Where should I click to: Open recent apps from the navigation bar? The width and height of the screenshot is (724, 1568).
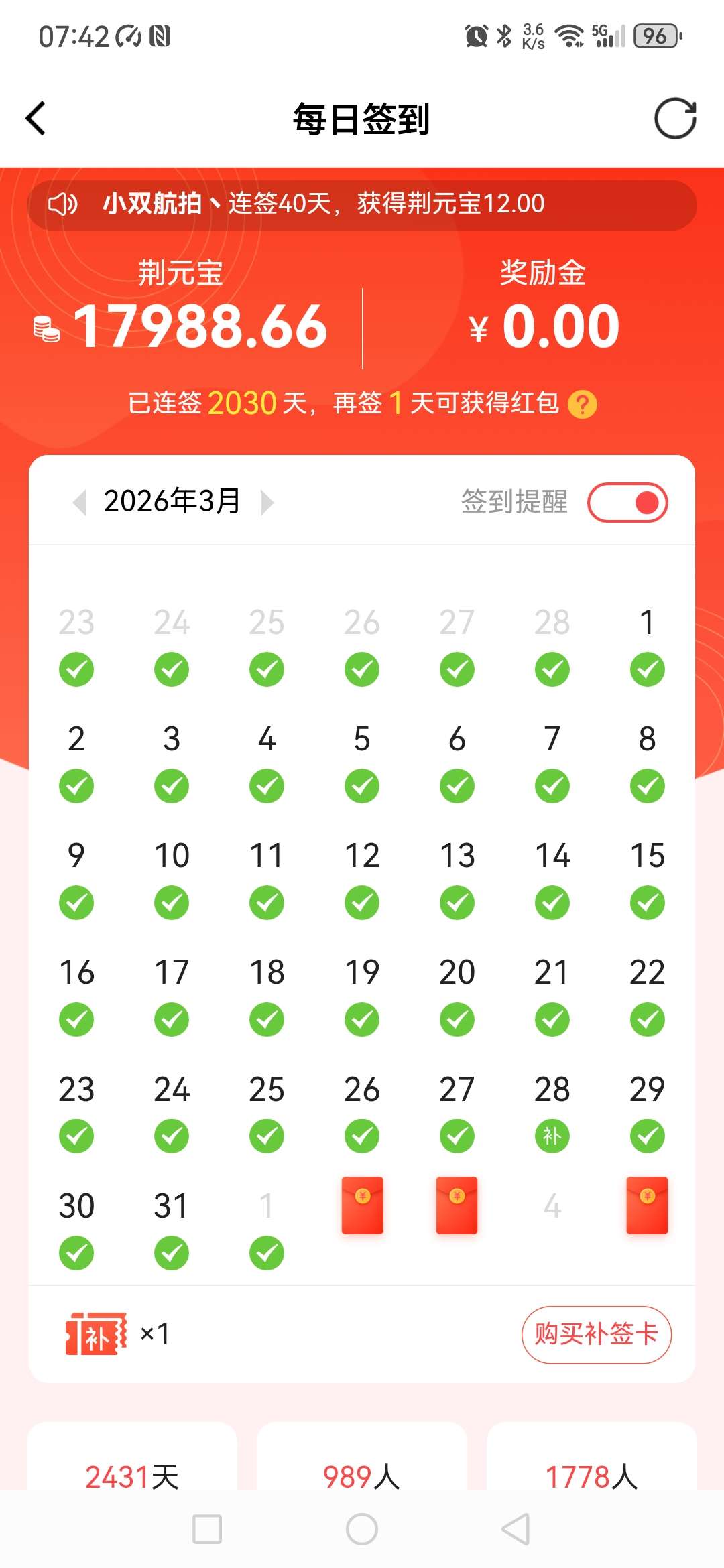pos(207,1529)
